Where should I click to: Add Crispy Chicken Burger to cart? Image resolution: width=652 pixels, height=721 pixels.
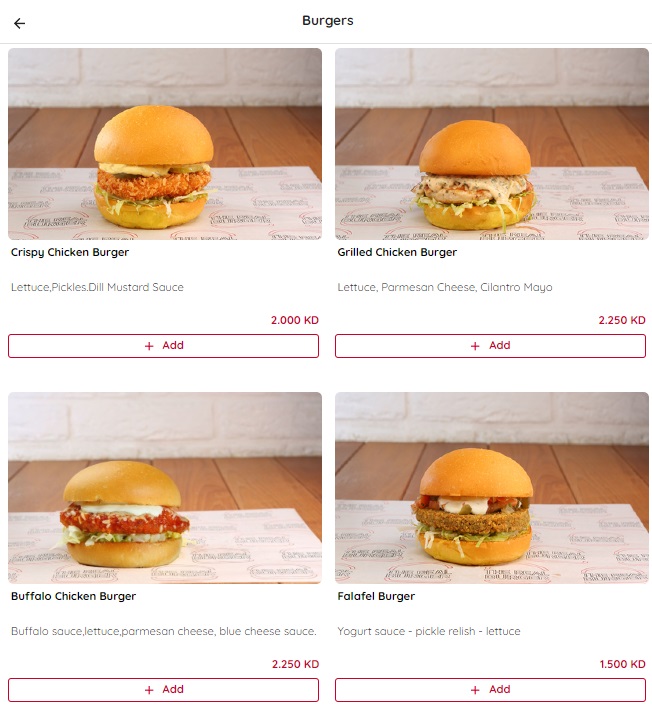click(x=163, y=346)
